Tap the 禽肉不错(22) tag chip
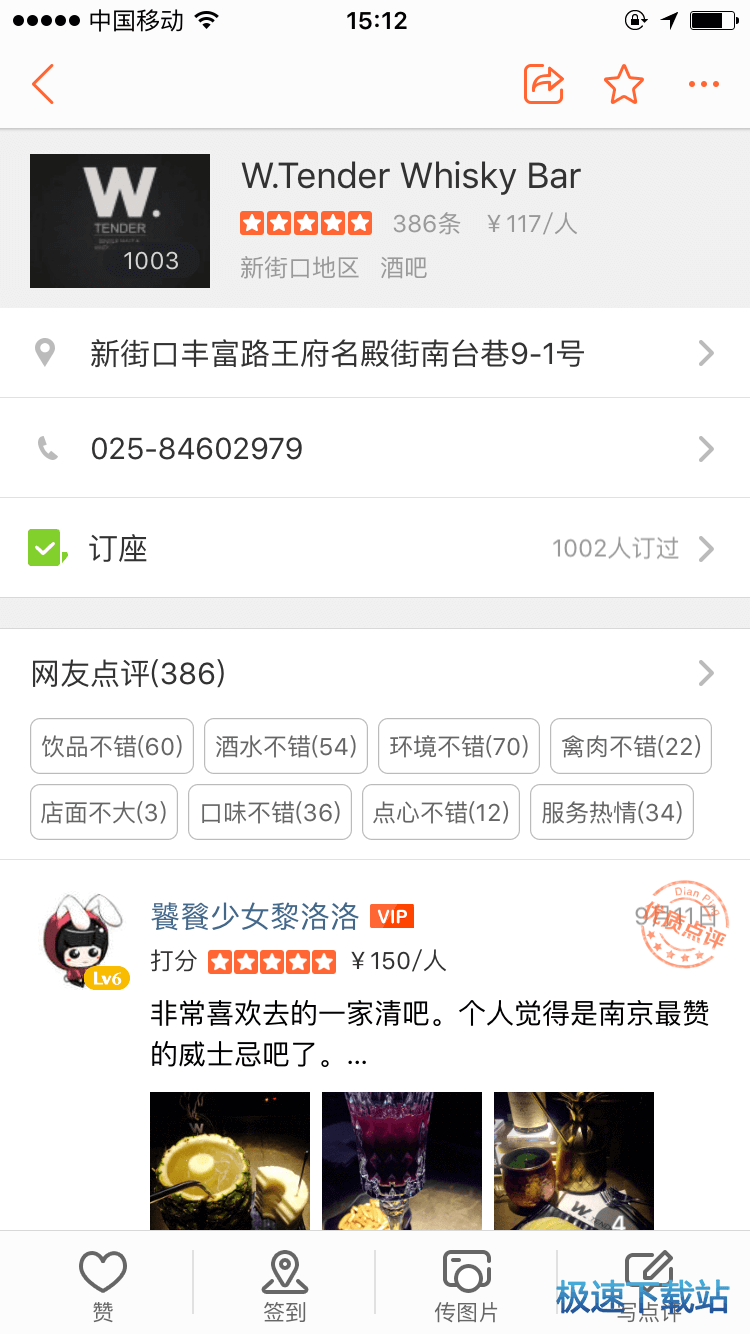Viewport: 750px width, 1334px height. pyautogui.click(x=631, y=746)
